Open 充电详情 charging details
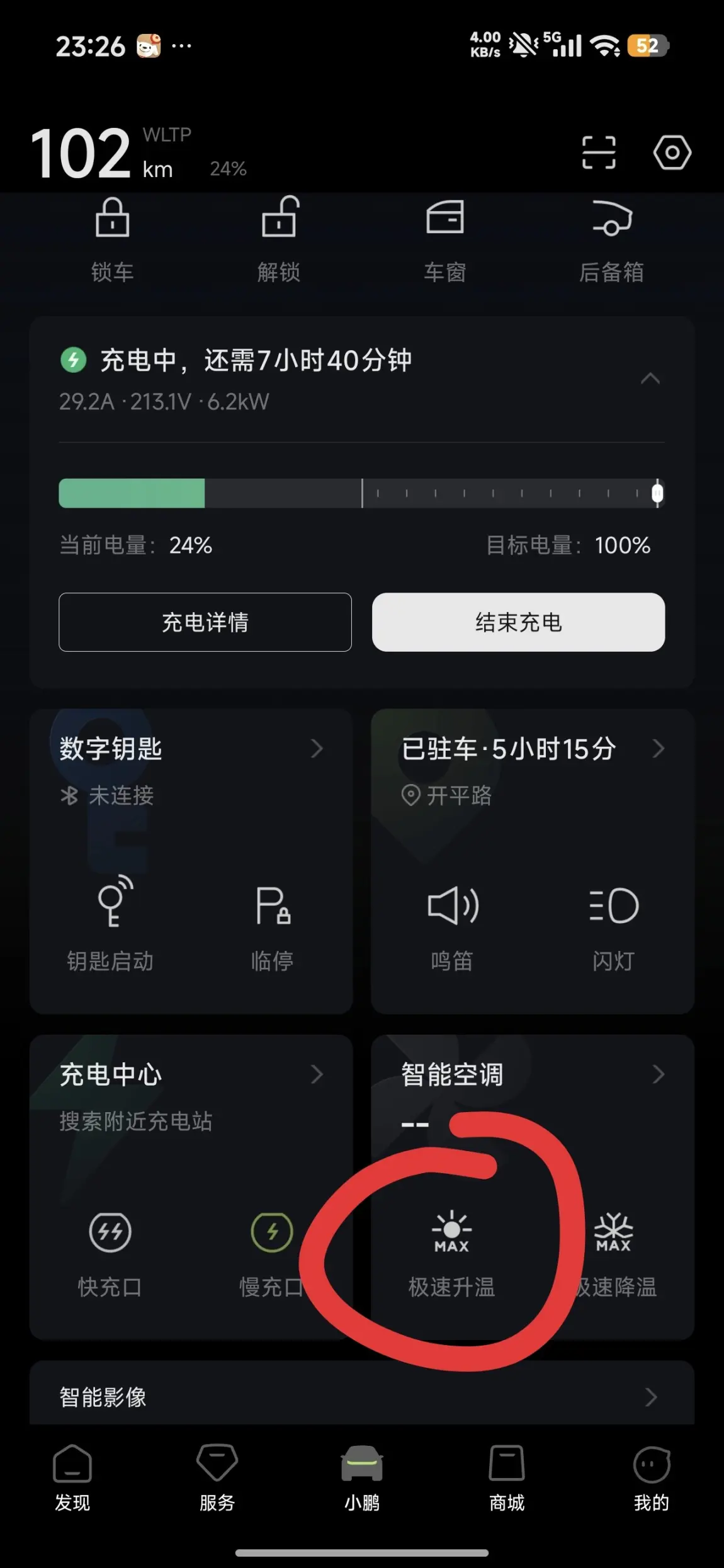Viewport: 724px width, 1568px height. click(x=205, y=622)
